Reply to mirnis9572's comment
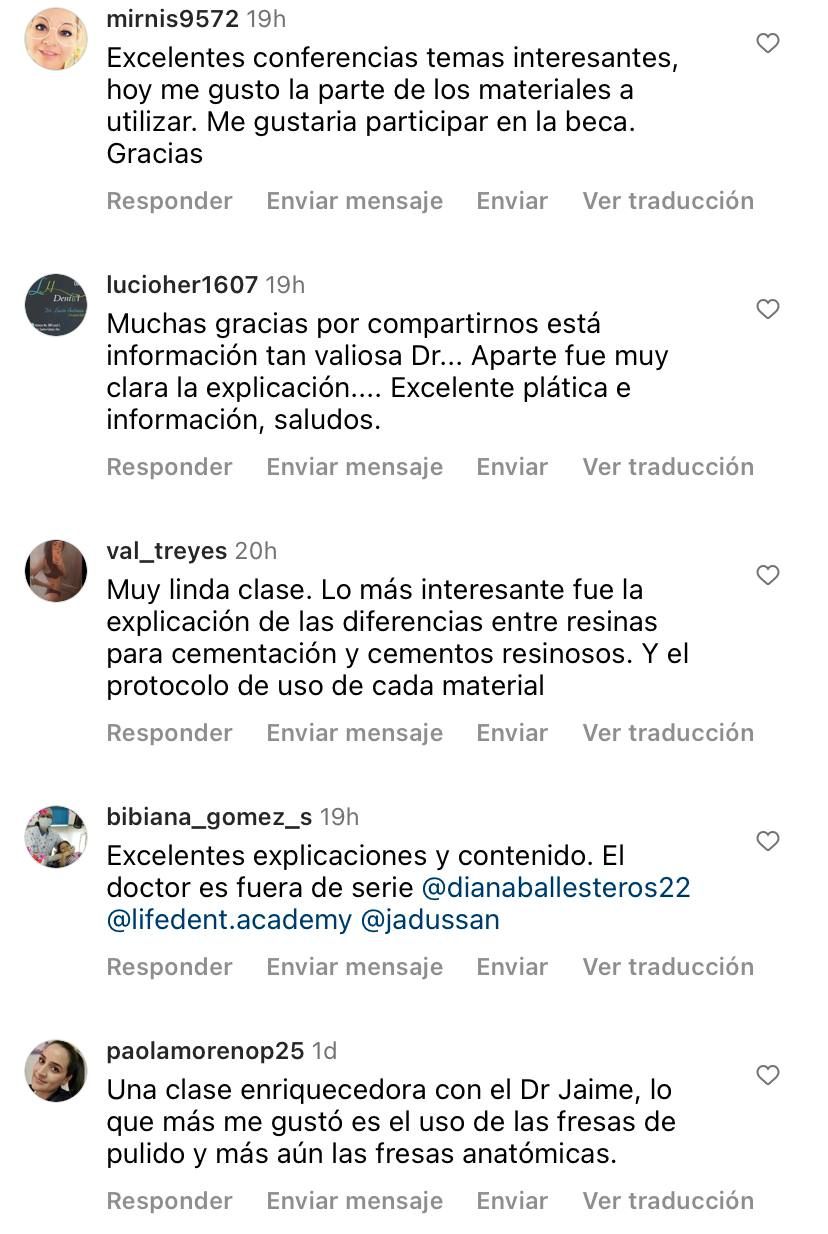The width and height of the screenshot is (828, 1234). [x=169, y=201]
